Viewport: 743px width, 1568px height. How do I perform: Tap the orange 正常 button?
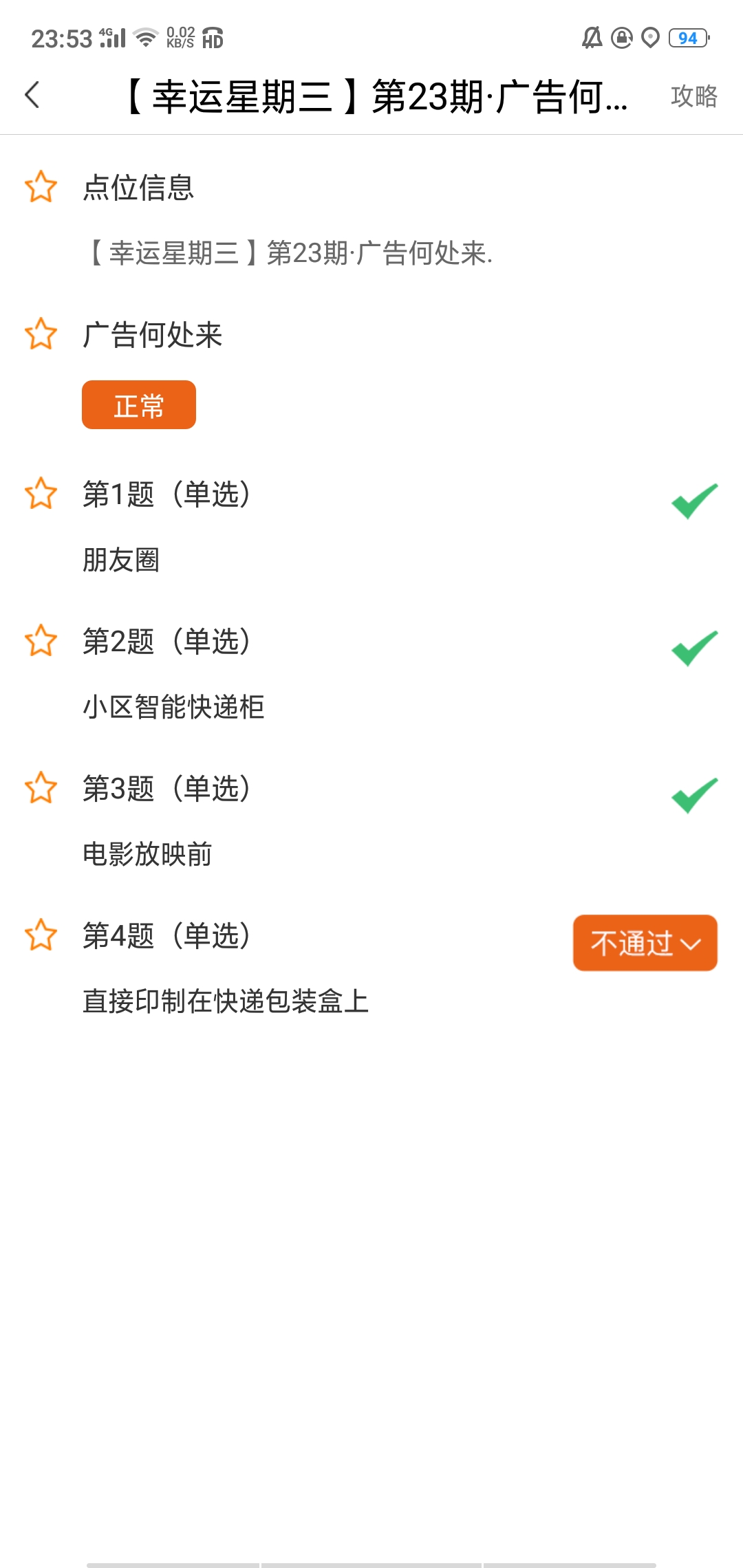coord(139,405)
